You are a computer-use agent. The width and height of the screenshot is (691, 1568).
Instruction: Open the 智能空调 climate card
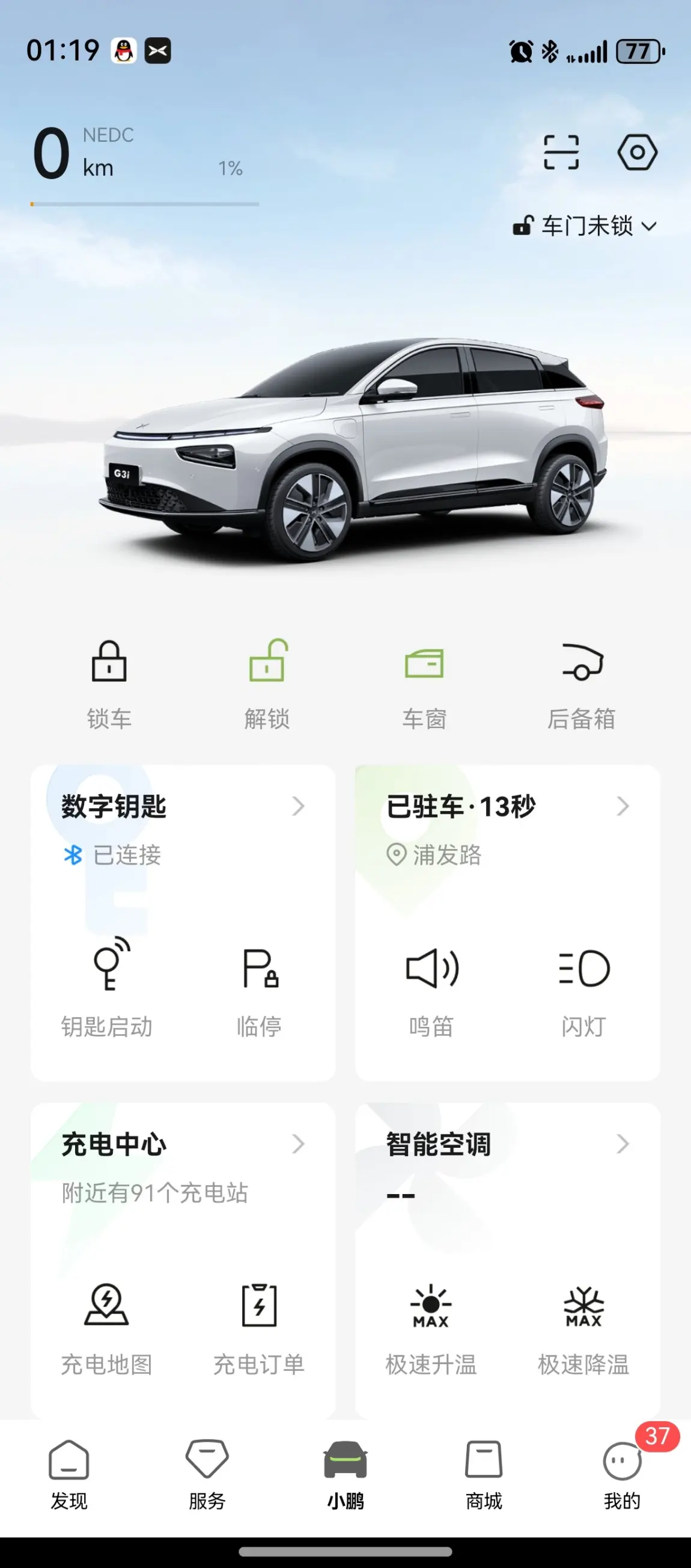(507, 1144)
